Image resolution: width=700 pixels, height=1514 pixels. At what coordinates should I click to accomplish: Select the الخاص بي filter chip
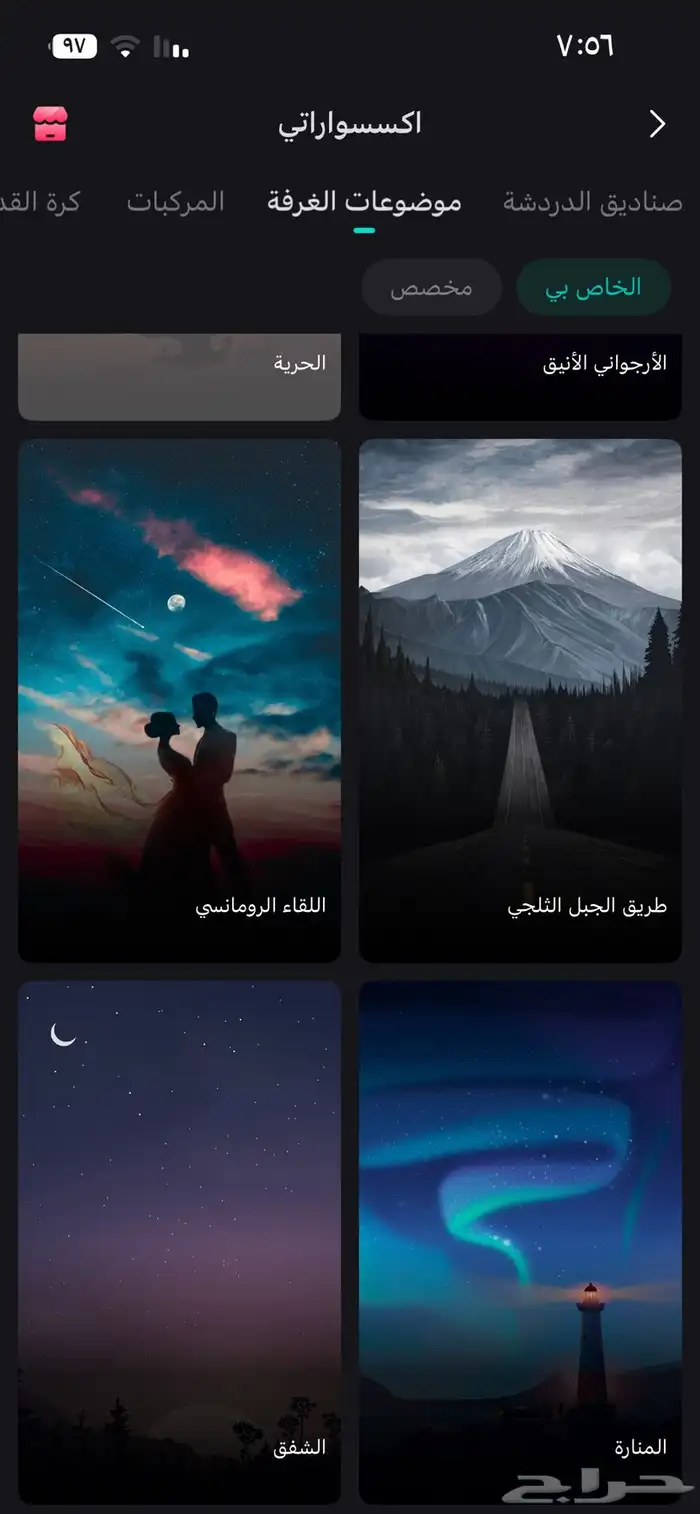tap(593, 289)
